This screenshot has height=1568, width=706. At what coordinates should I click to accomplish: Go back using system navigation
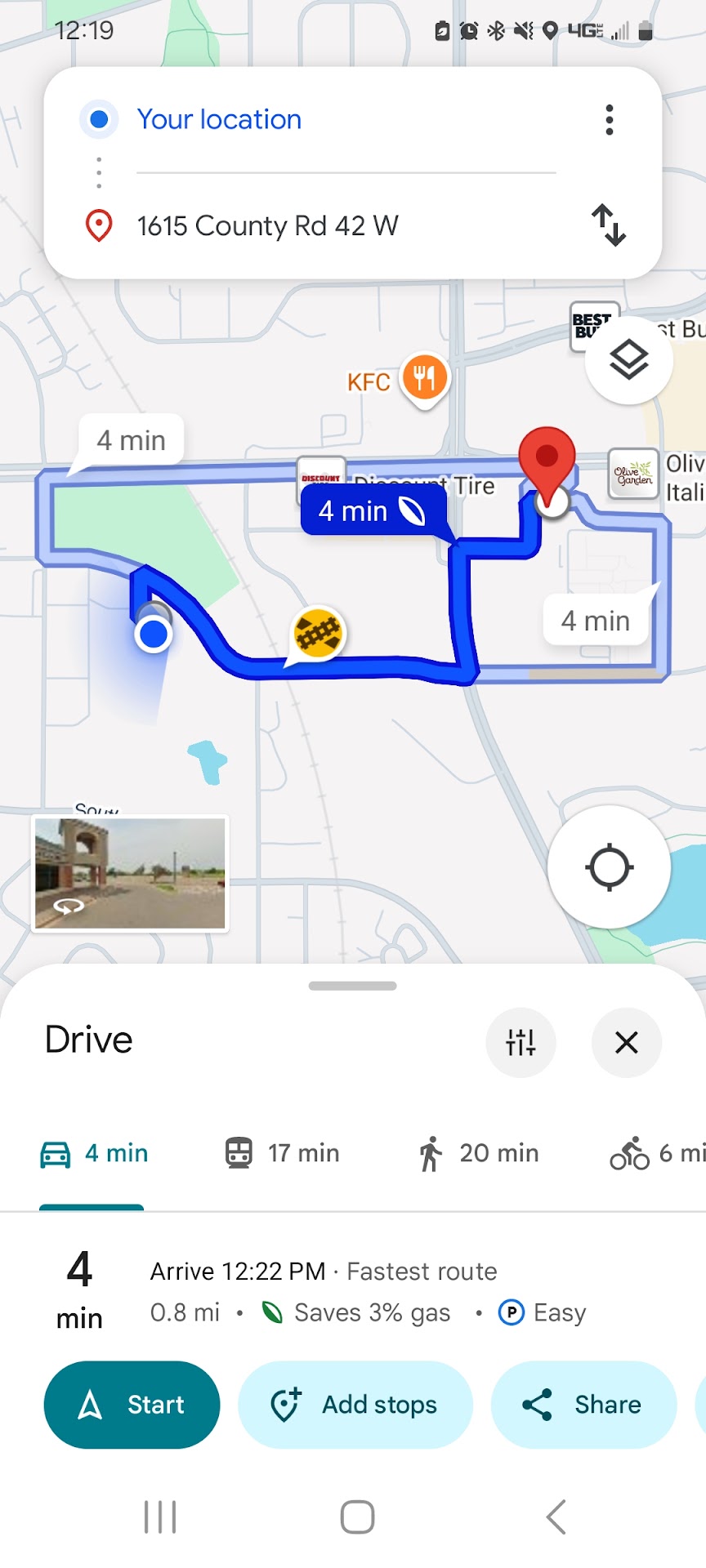(556, 1517)
